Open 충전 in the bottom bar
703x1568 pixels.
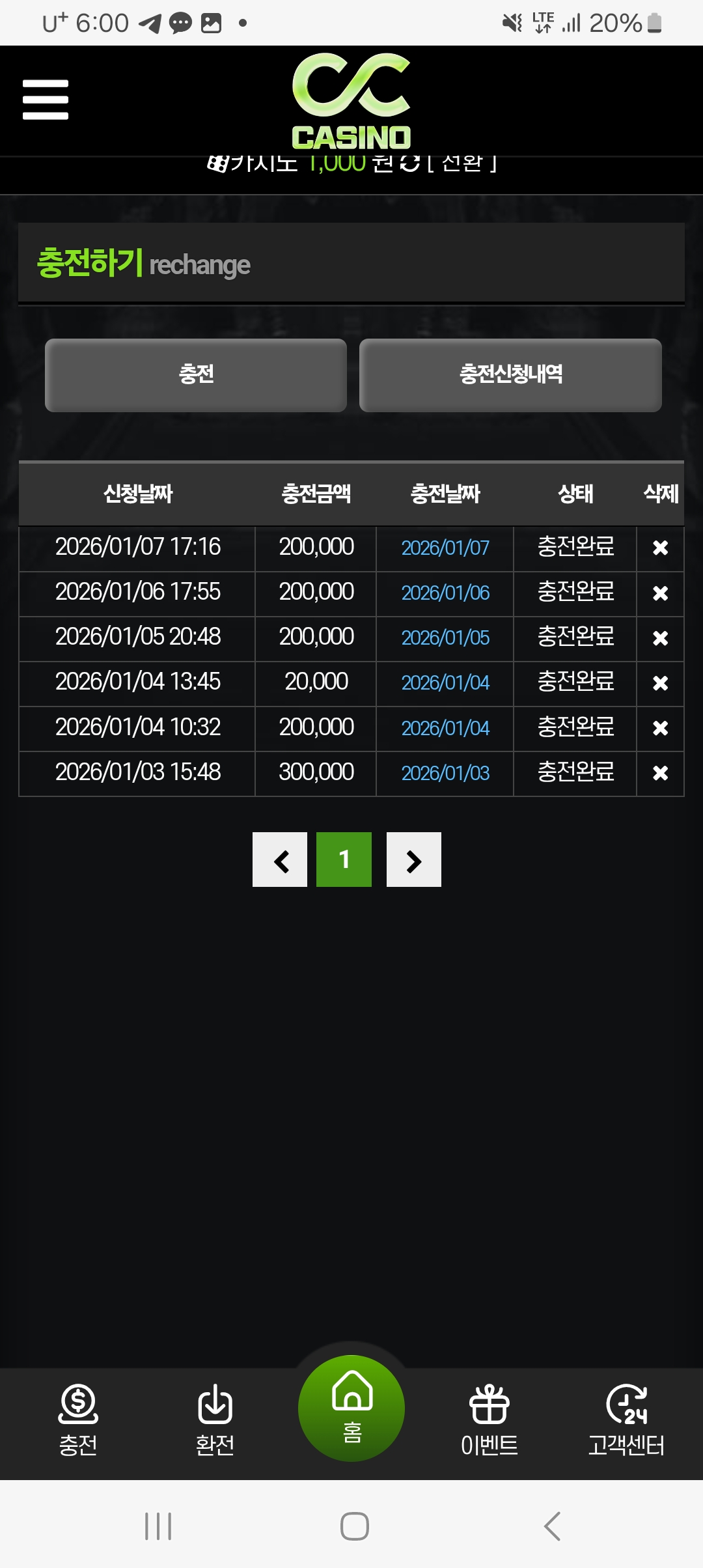[78, 1421]
